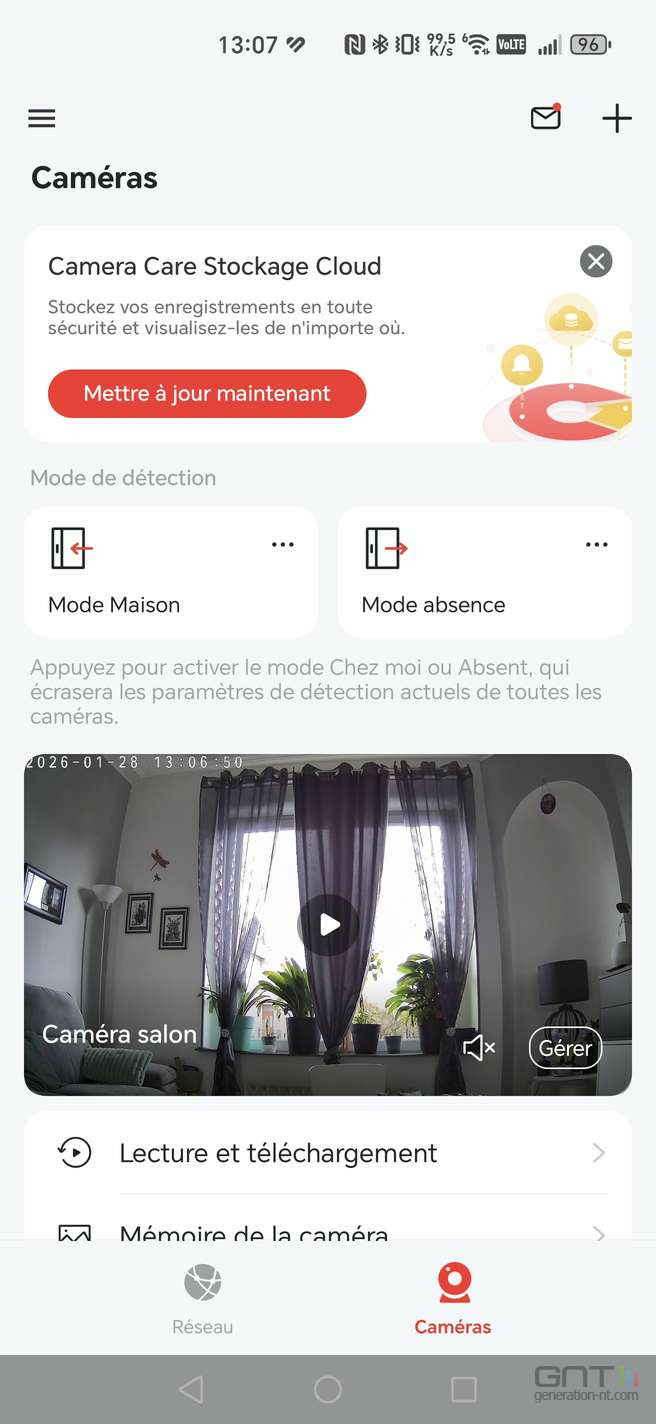Tap Gérer on Caméra salon
The image size is (656, 1424).
pos(565,1048)
